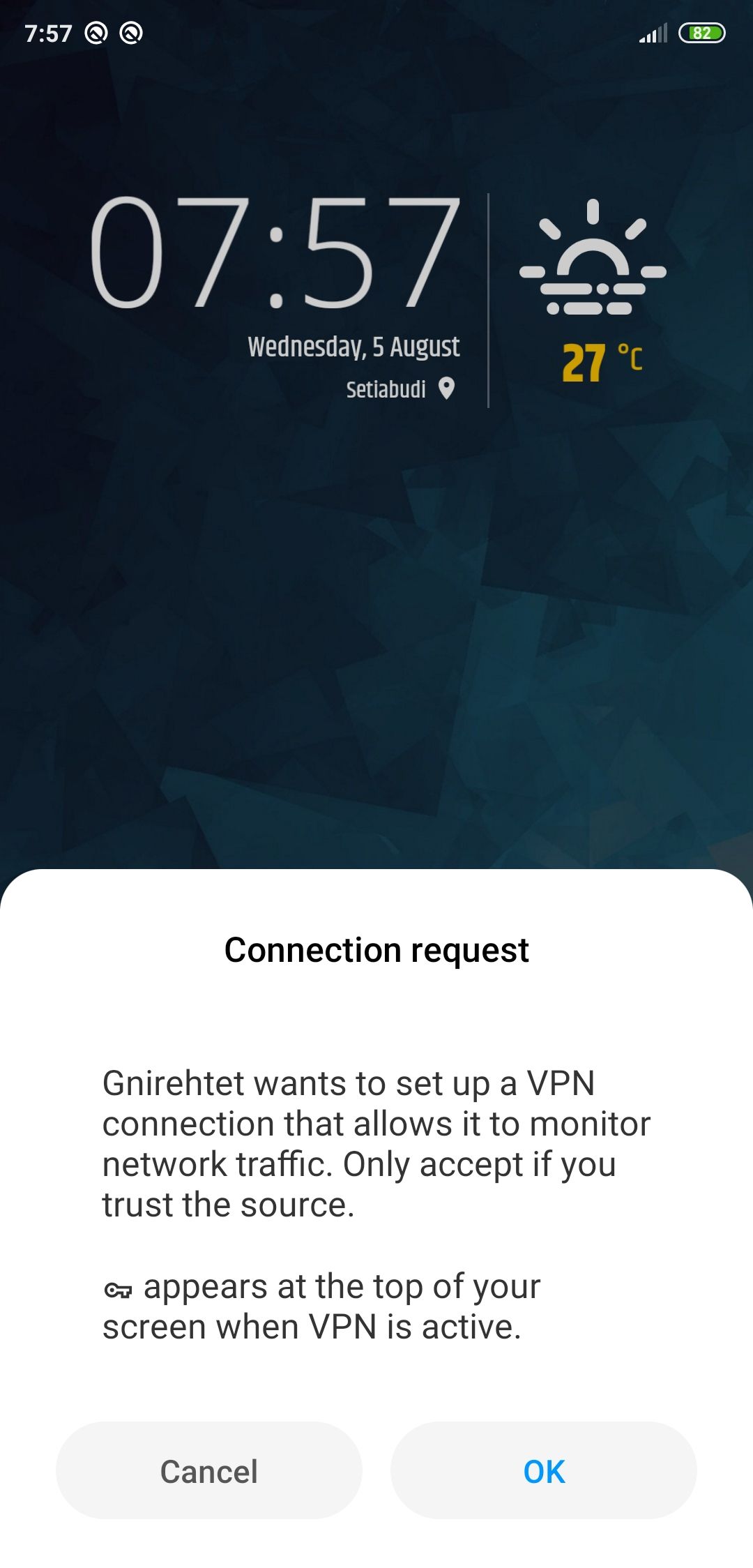Screen dimensions: 753x1568
Task: Tap the location pin next to Setiabudi
Action: click(x=446, y=389)
